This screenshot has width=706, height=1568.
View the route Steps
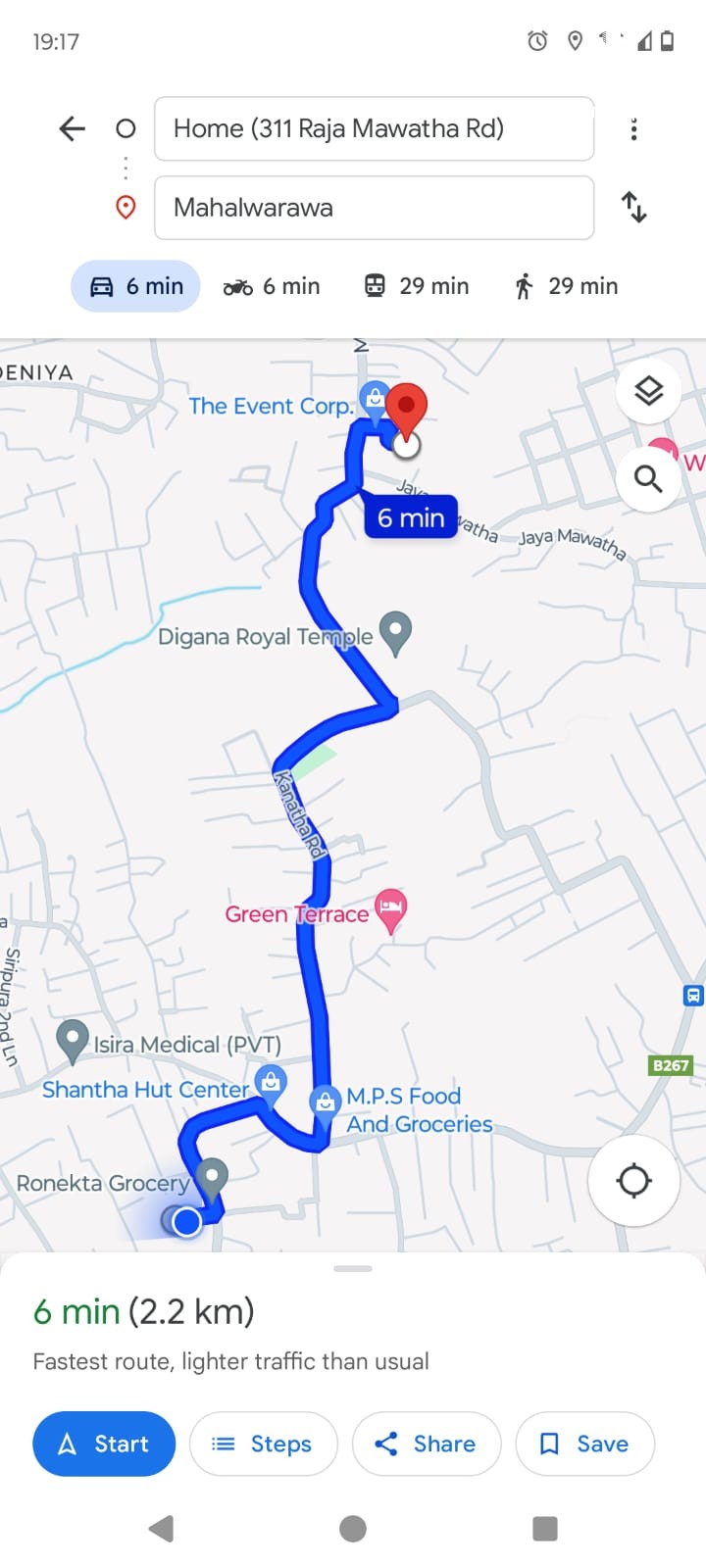[x=263, y=1444]
